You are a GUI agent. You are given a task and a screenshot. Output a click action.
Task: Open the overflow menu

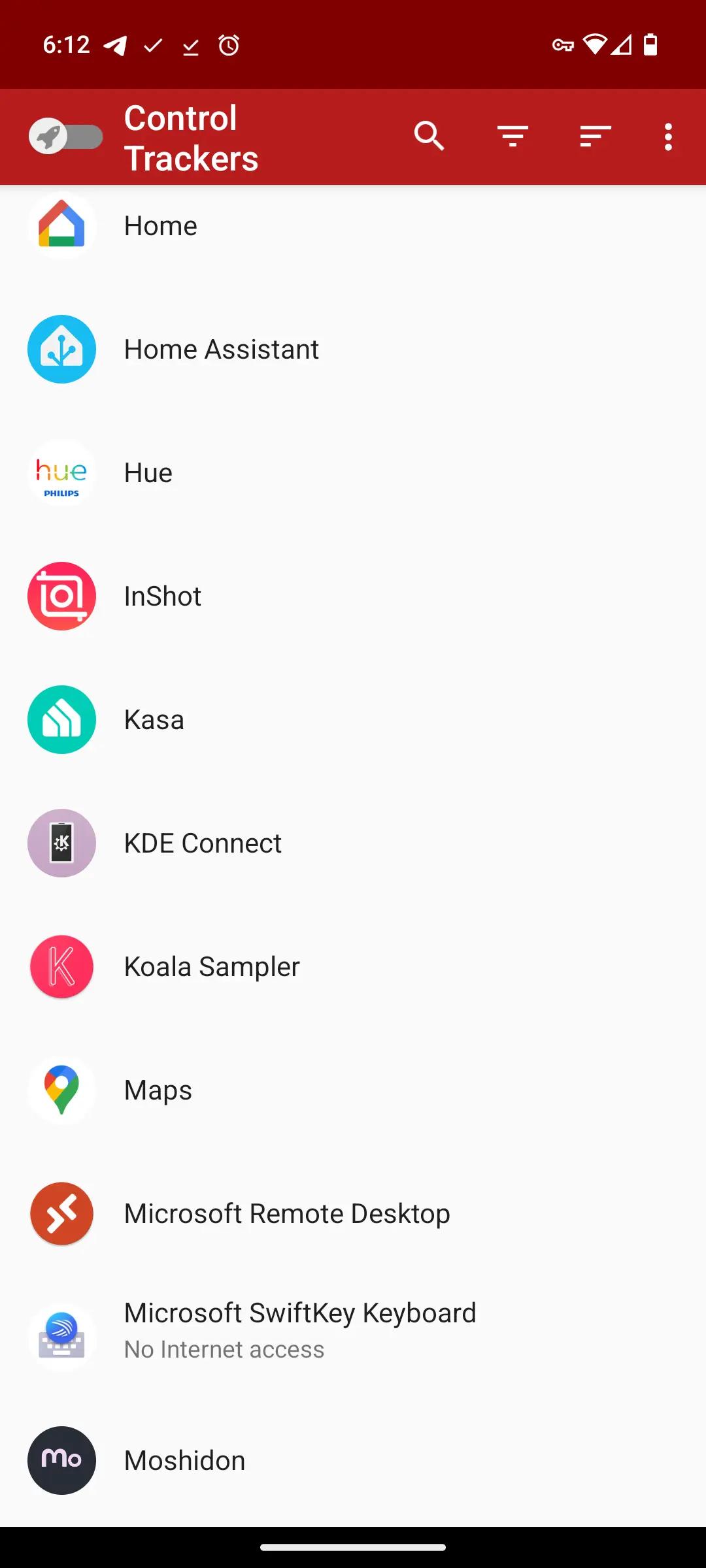tap(667, 137)
